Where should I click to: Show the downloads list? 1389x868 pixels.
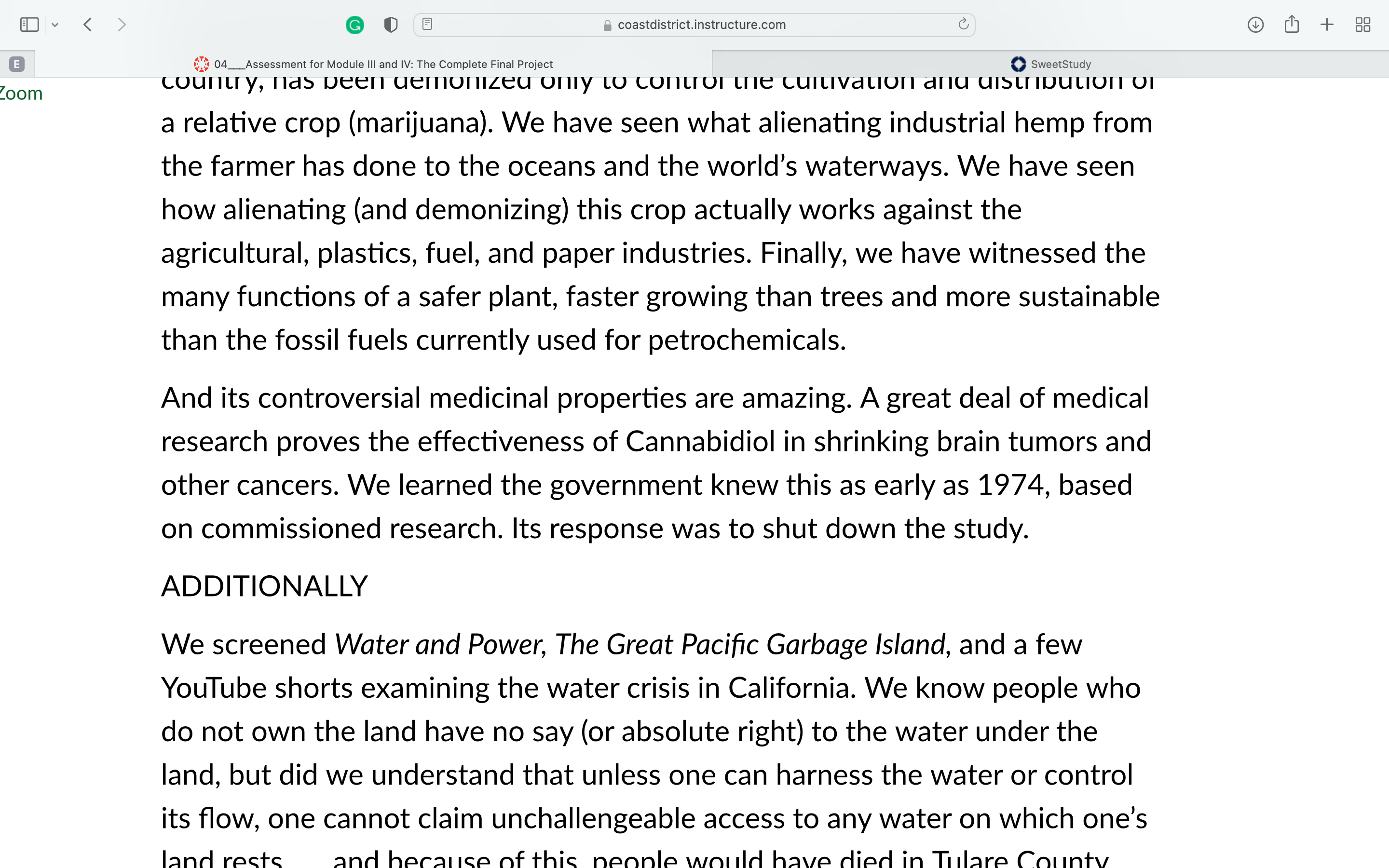(1255, 25)
